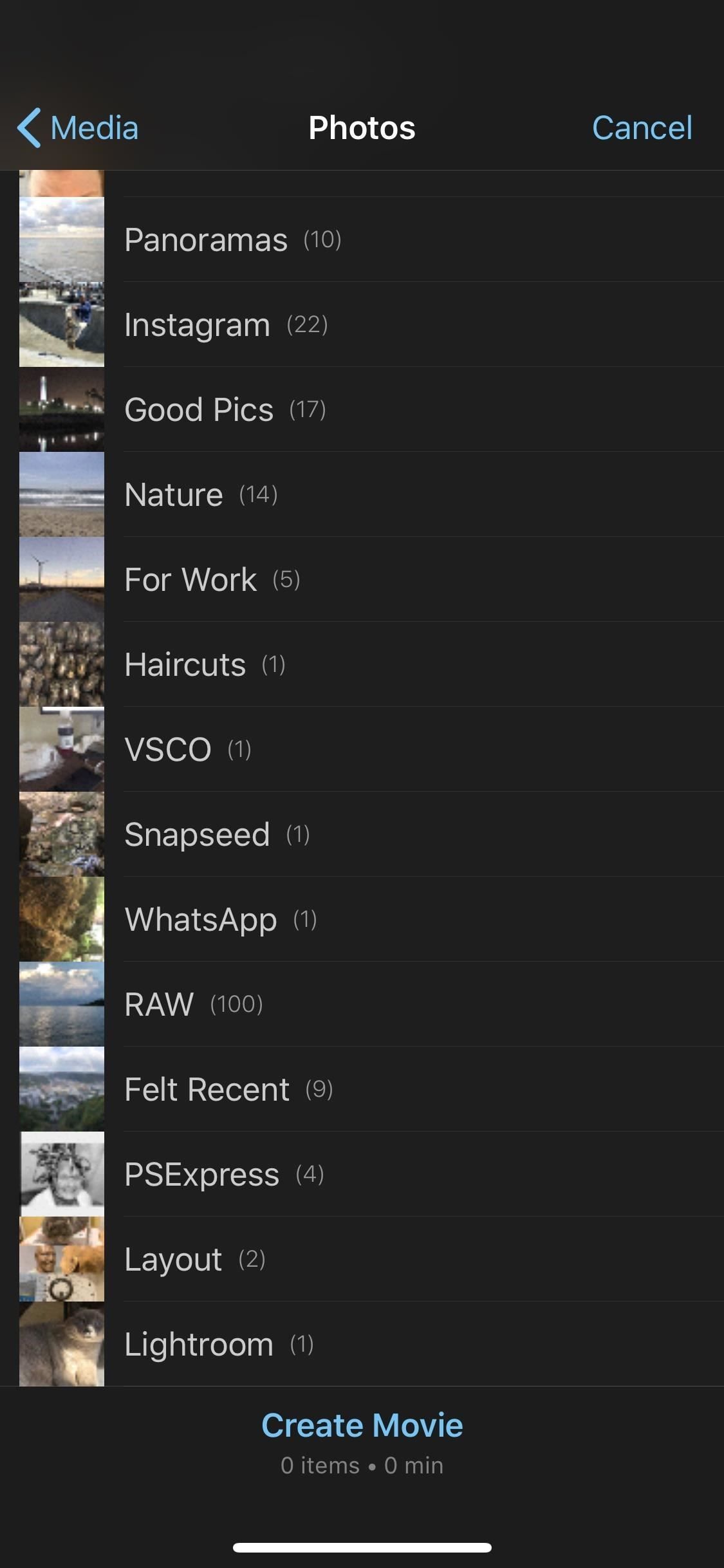This screenshot has width=724, height=1568.
Task: Tap the Nature album beach thumbnail
Action: pyautogui.click(x=62, y=494)
